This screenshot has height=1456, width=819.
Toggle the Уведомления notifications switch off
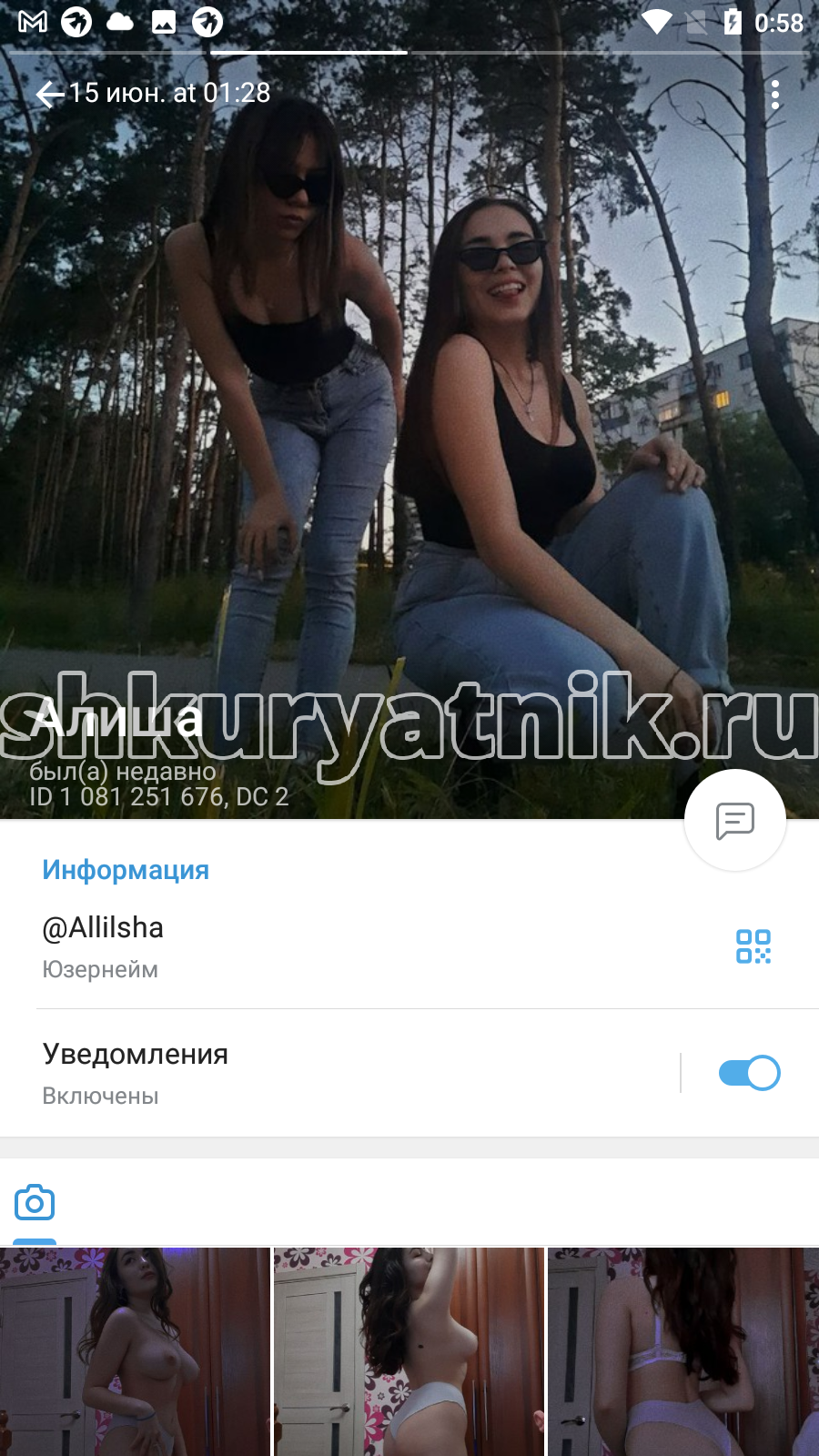click(x=749, y=1073)
